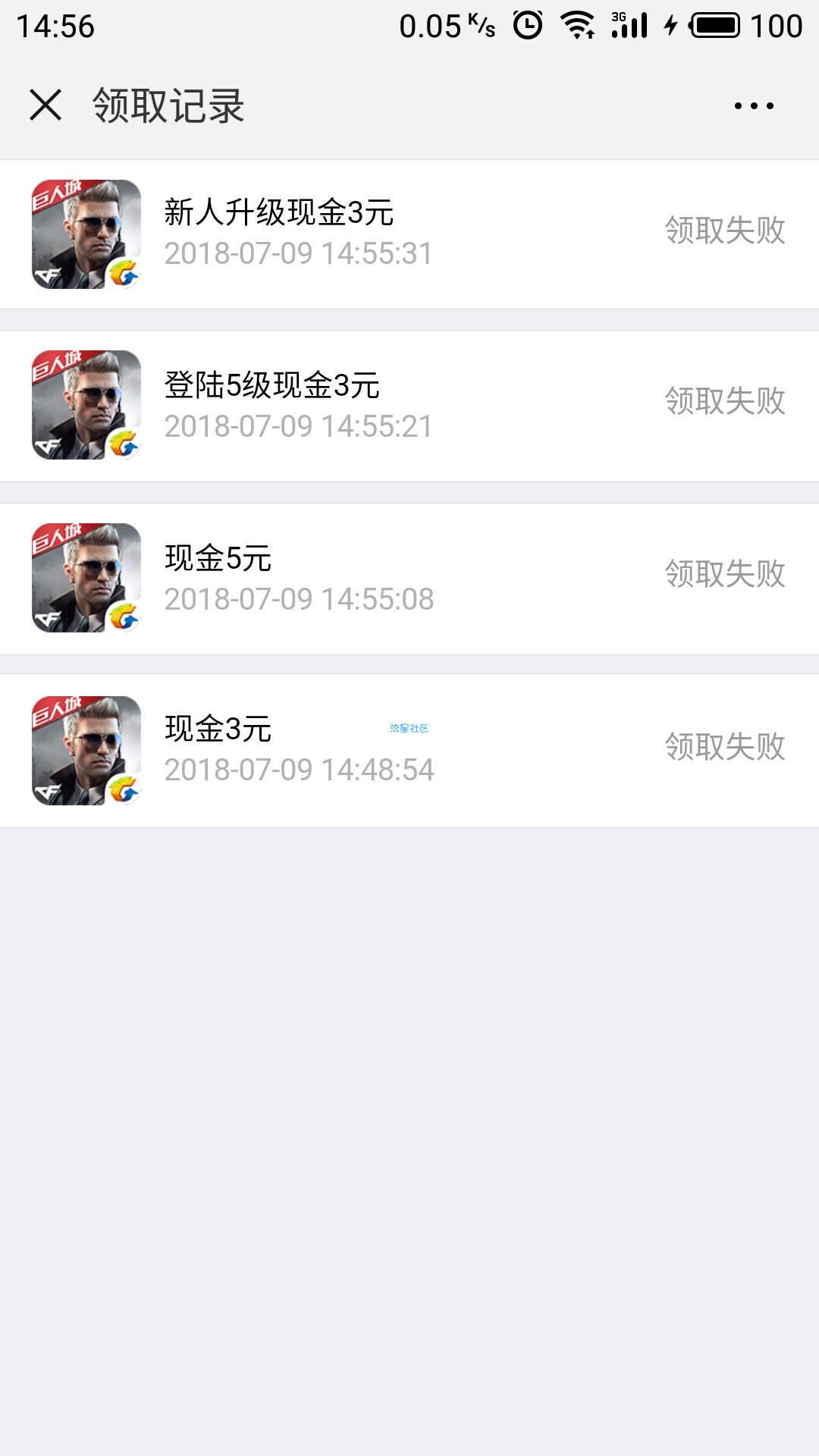819x1456 pixels.
Task: Open the 登陆5级现金3元 record
Action: [409, 406]
